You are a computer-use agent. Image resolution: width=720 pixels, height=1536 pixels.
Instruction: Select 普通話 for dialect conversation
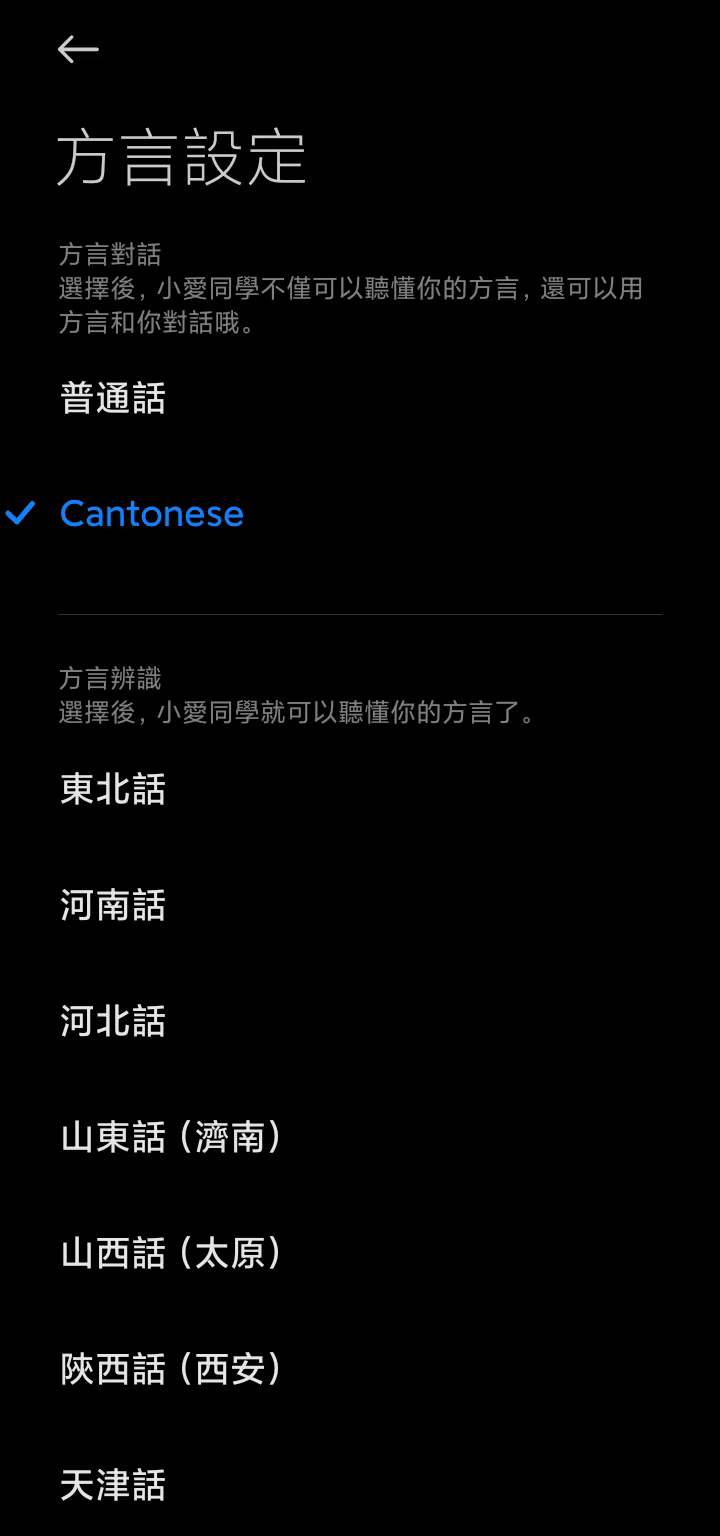(113, 398)
